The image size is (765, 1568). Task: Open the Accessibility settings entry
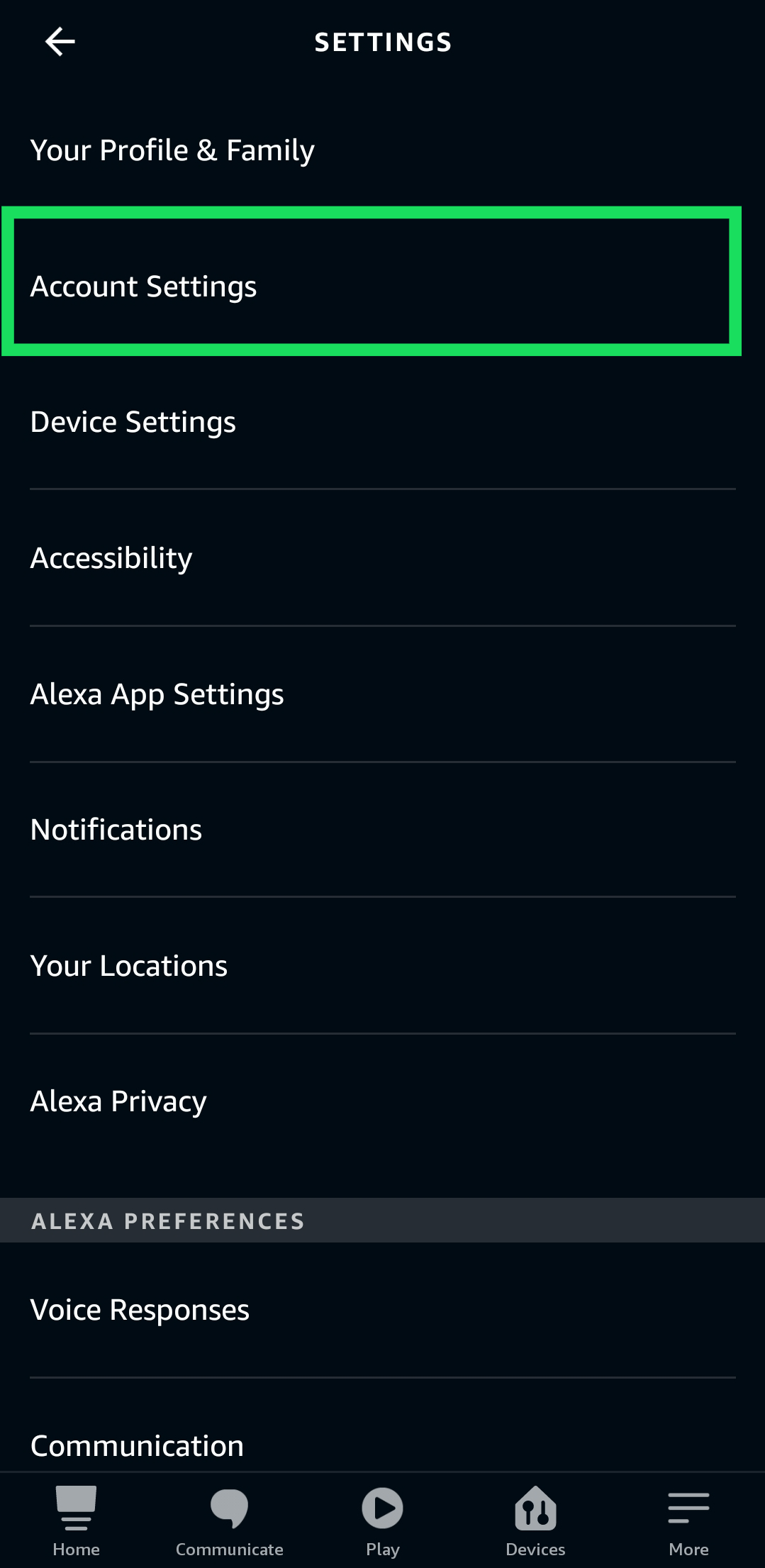[x=111, y=557]
